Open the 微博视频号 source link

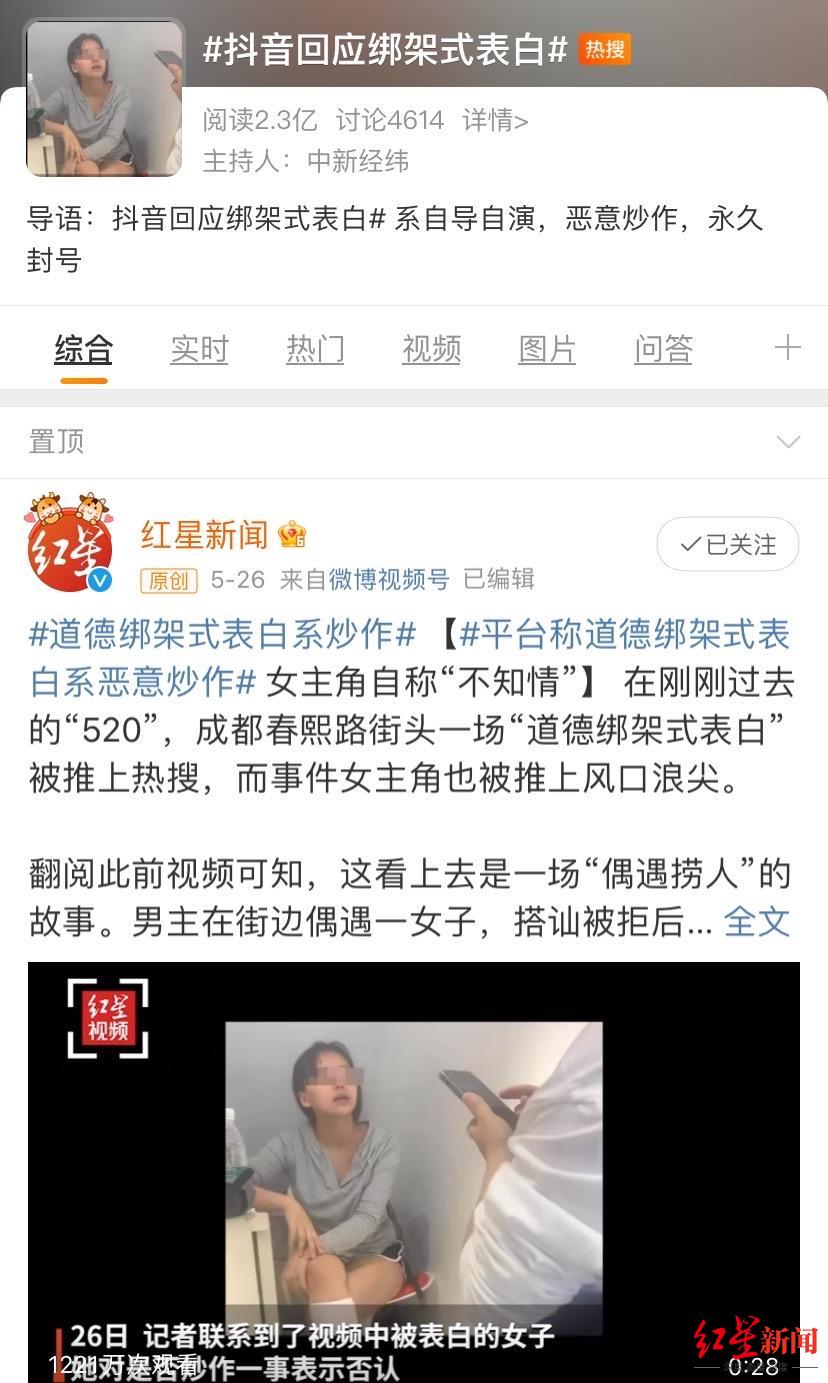[x=389, y=579]
